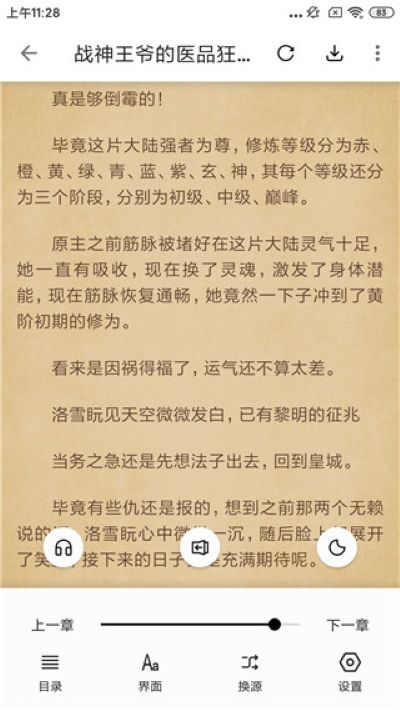Open the 界面 appearance options
Viewport: 400px width, 710px height.
150,673
